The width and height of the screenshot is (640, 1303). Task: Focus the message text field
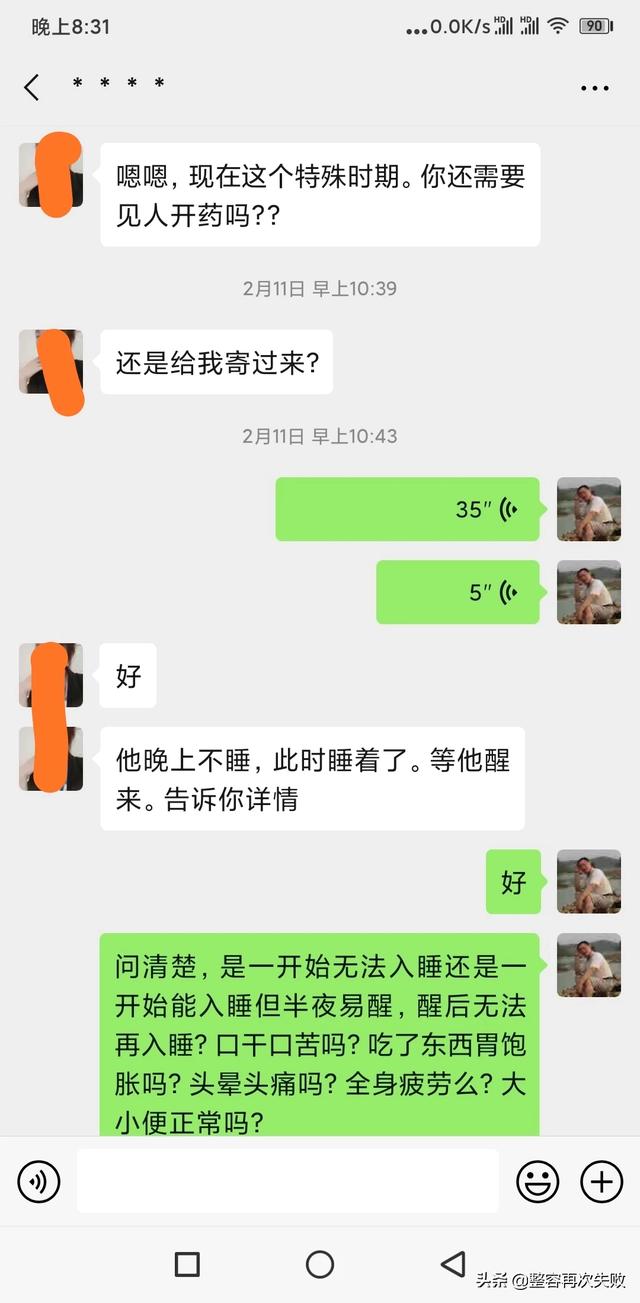point(287,1182)
